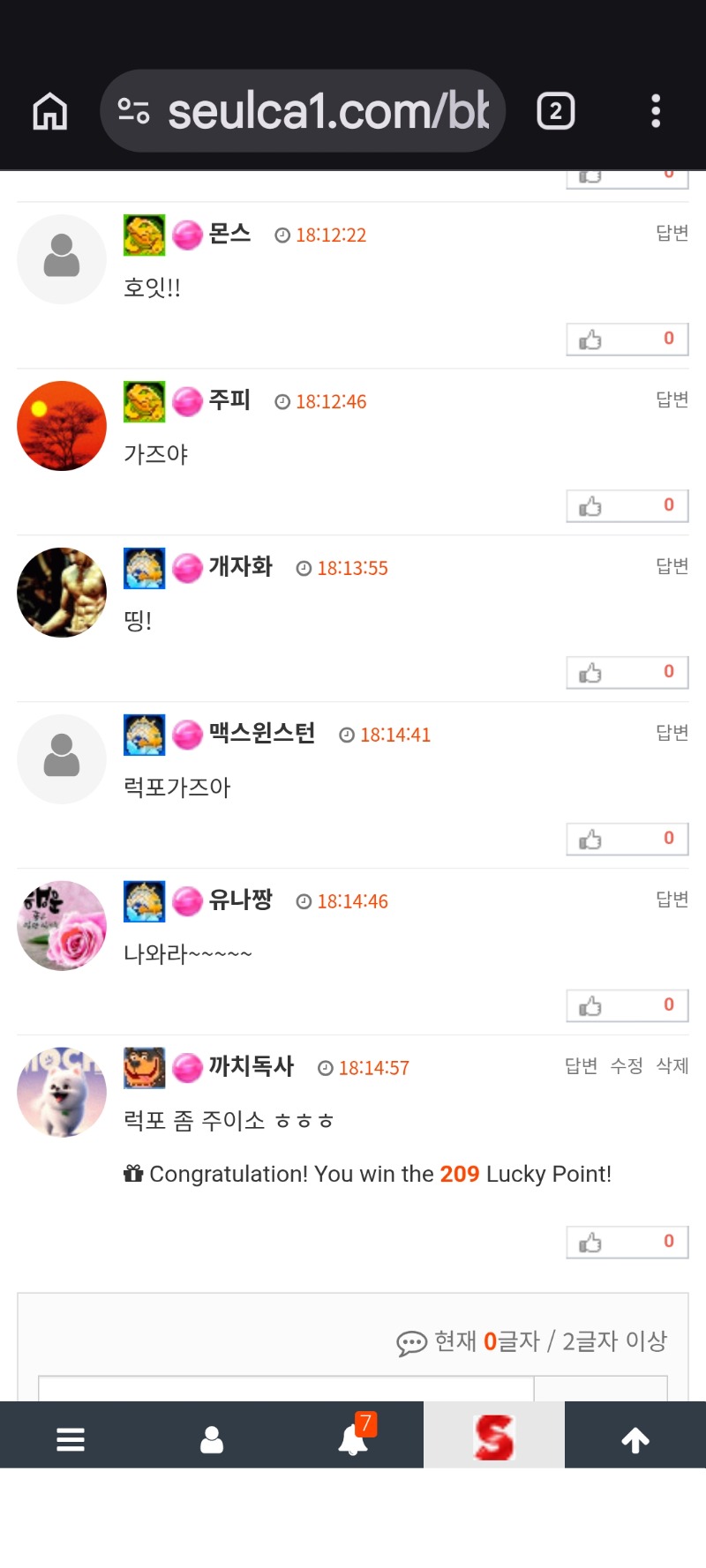
Task: Open the browser home page
Action: point(50,112)
